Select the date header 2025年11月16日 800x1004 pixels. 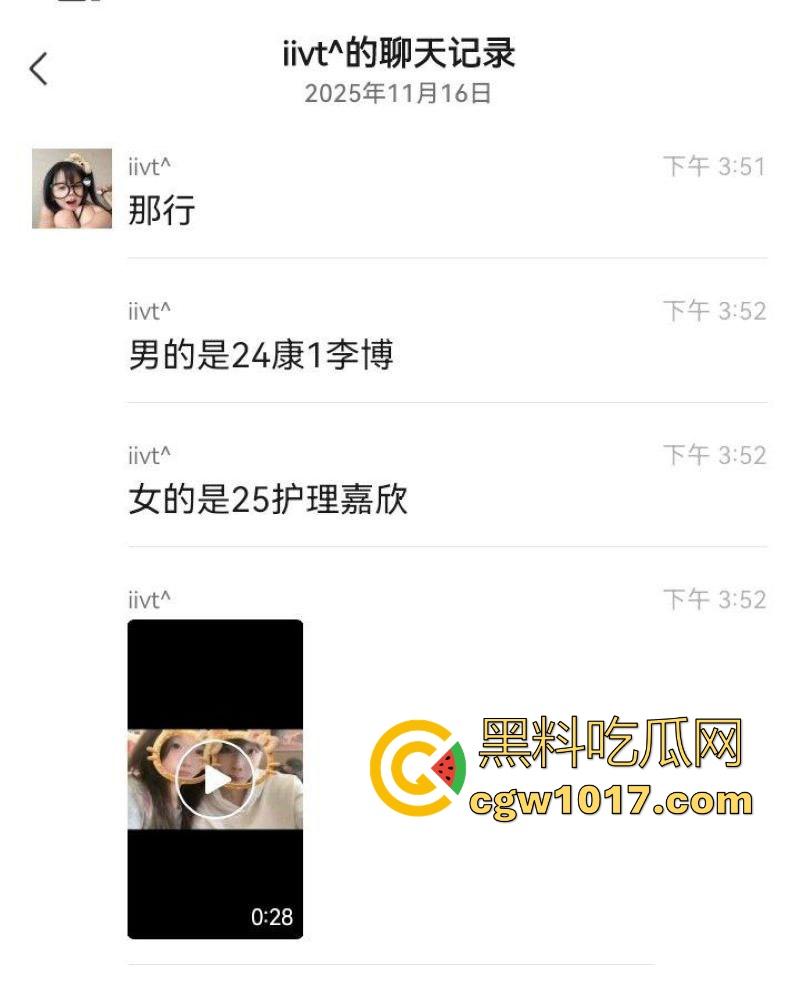[x=400, y=96]
